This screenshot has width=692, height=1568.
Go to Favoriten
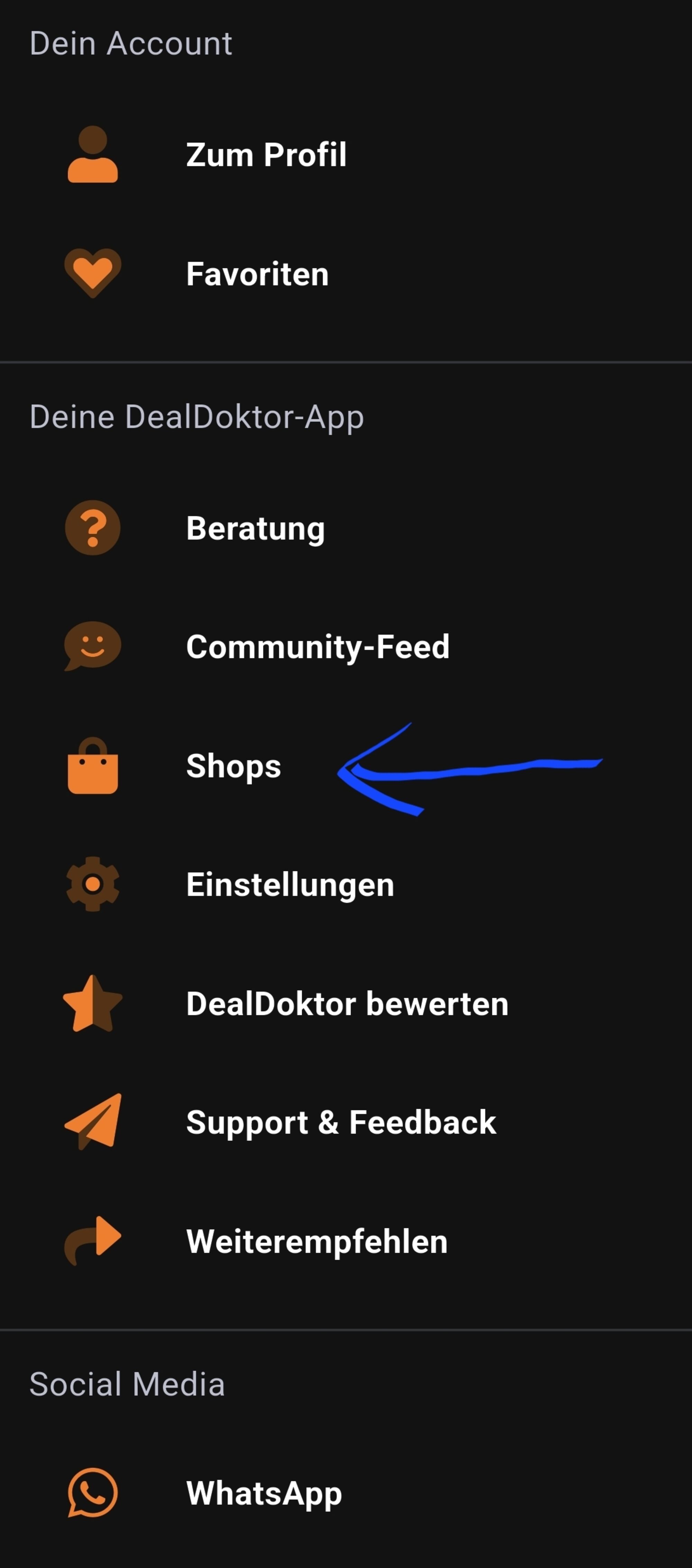(x=257, y=274)
